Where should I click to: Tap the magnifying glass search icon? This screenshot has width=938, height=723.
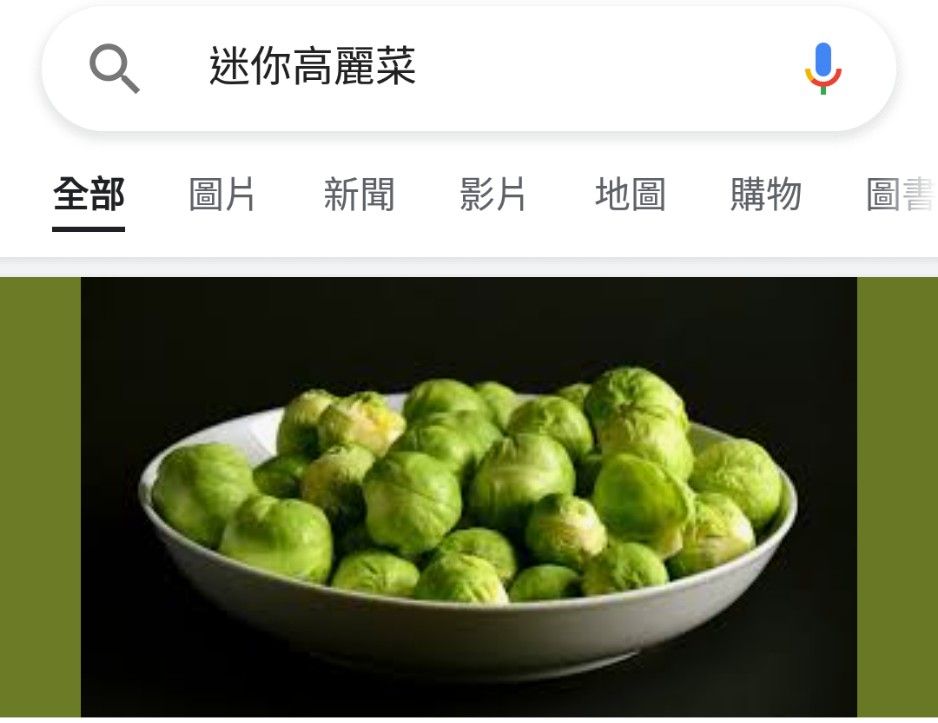pyautogui.click(x=114, y=69)
